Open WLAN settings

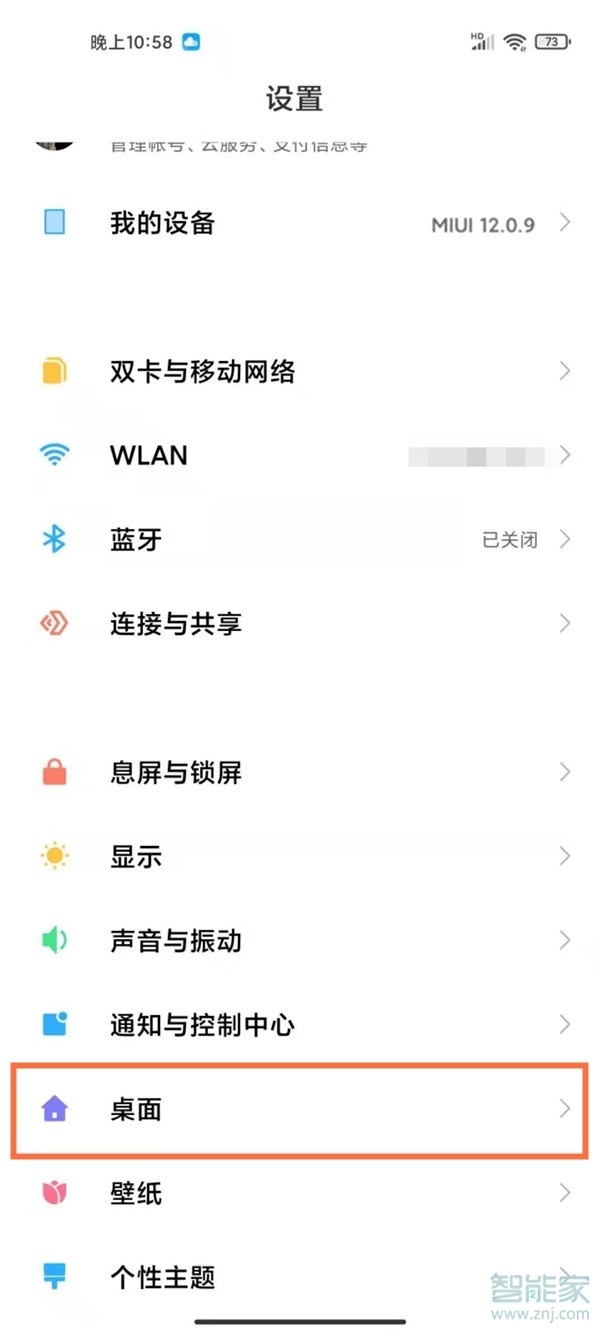click(x=300, y=456)
